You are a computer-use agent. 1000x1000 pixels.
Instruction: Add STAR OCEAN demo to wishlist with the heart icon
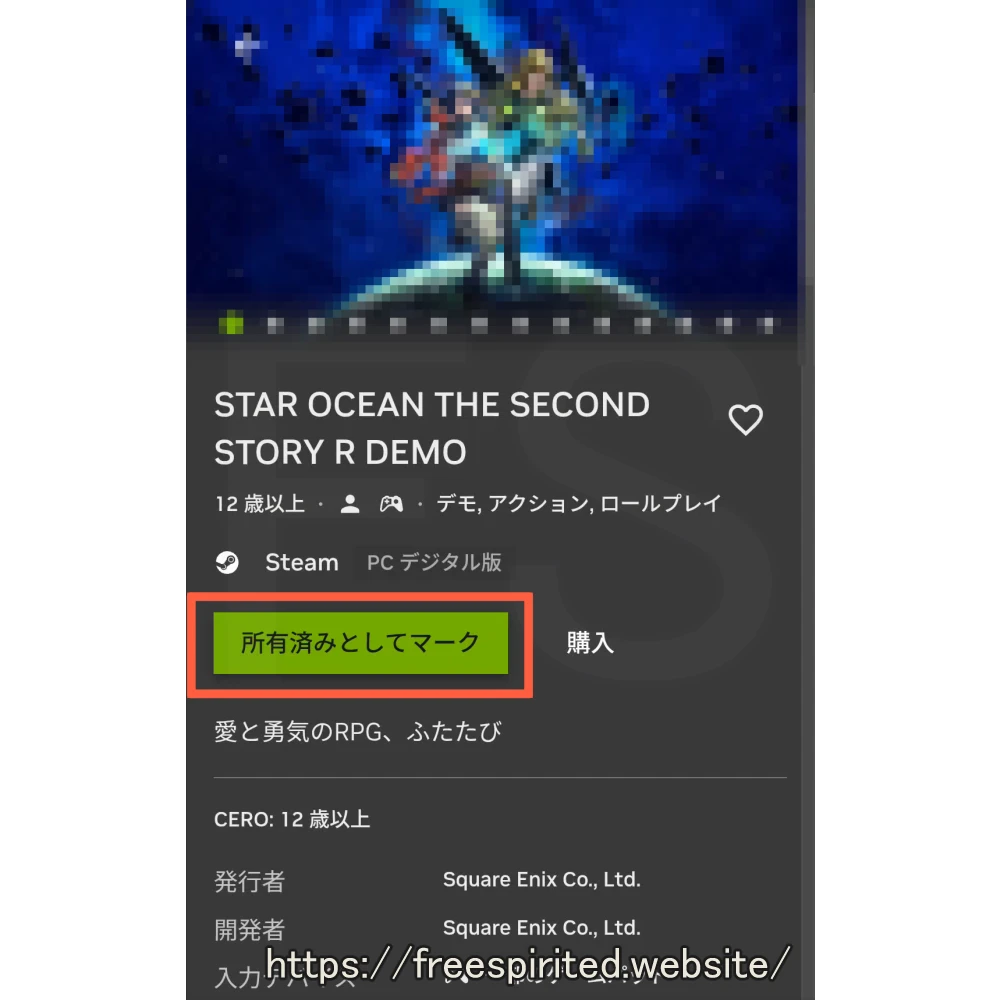tap(745, 420)
